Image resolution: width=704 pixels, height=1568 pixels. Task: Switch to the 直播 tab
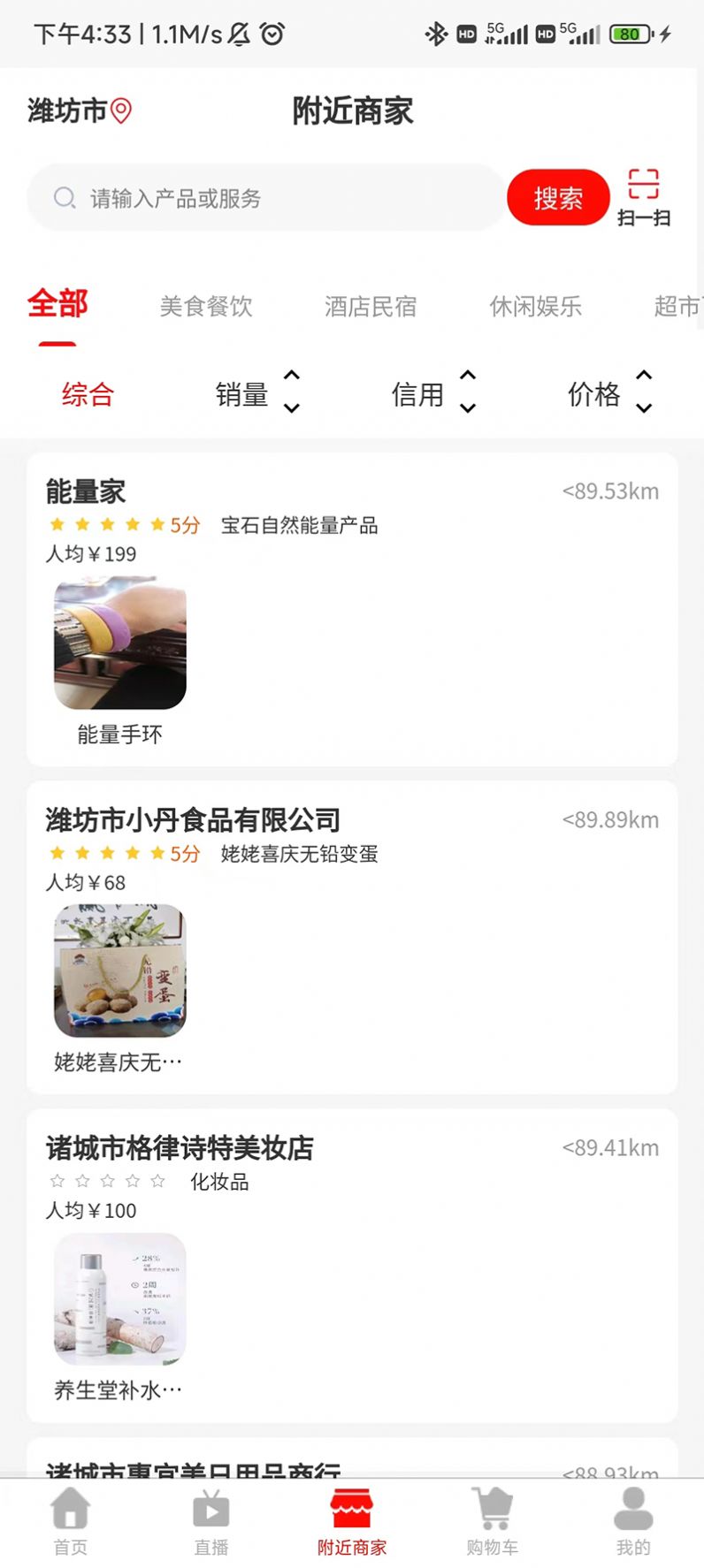coord(211,1522)
